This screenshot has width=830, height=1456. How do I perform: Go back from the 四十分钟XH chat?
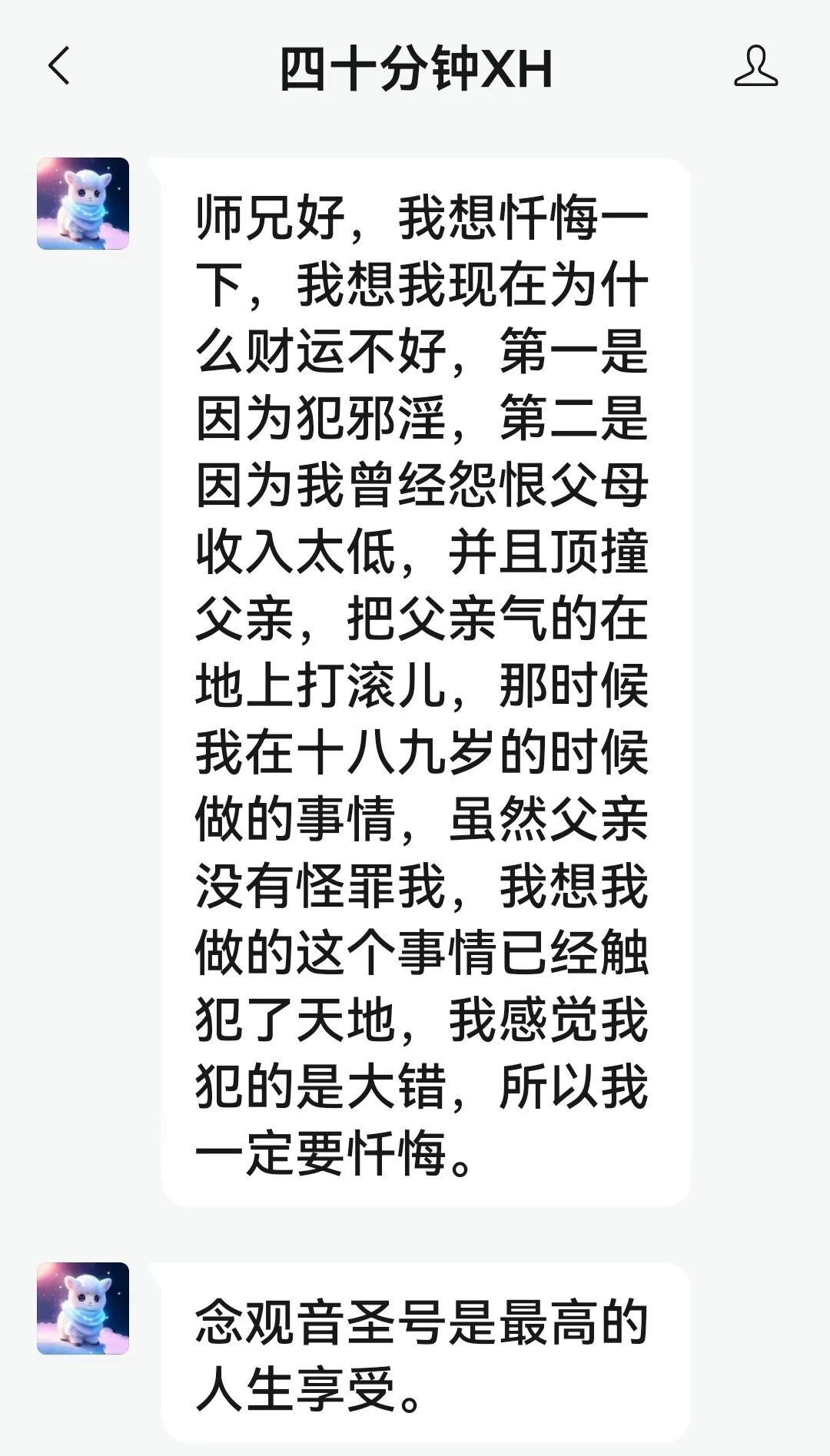59,65
